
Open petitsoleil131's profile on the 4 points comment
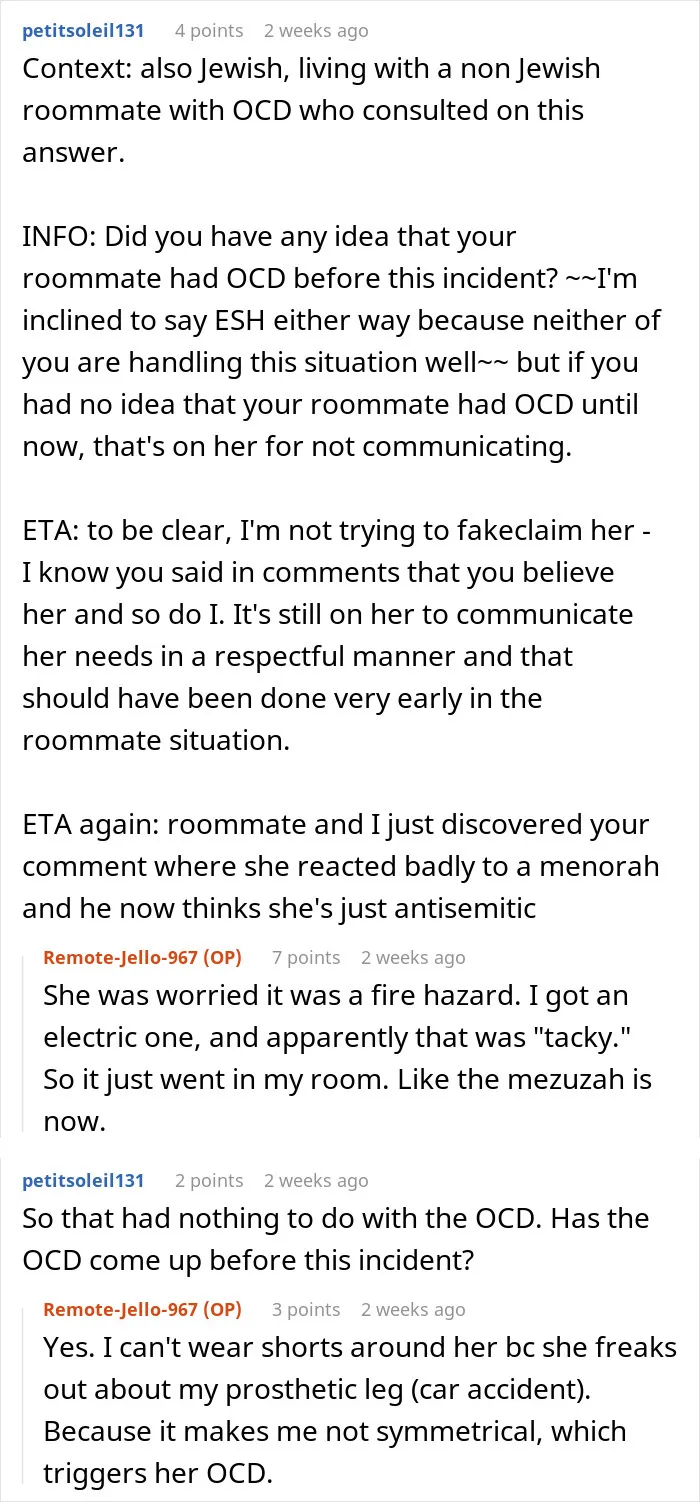coord(83,30)
